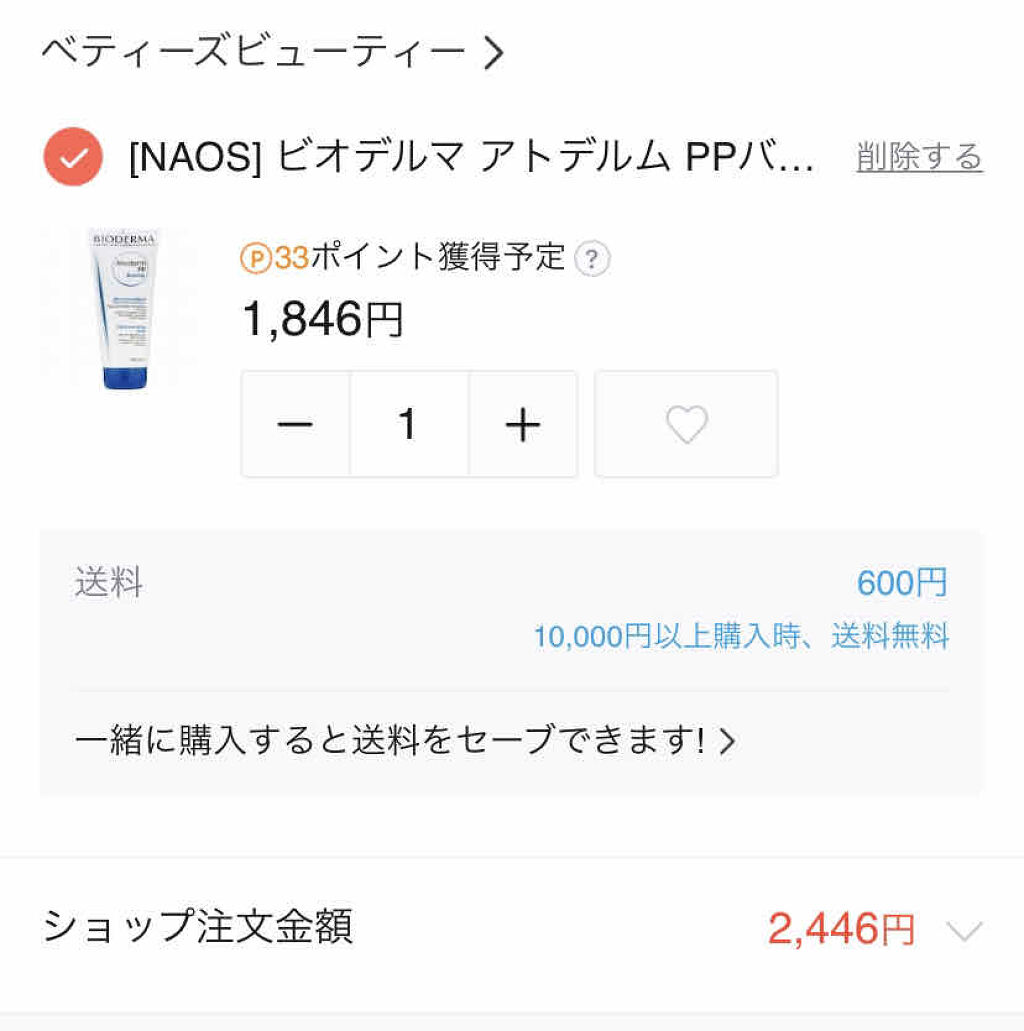The height and width of the screenshot is (1031, 1024).
Task: Open 一緒に購入すると送料をセーブできます link
Action: pos(405,741)
